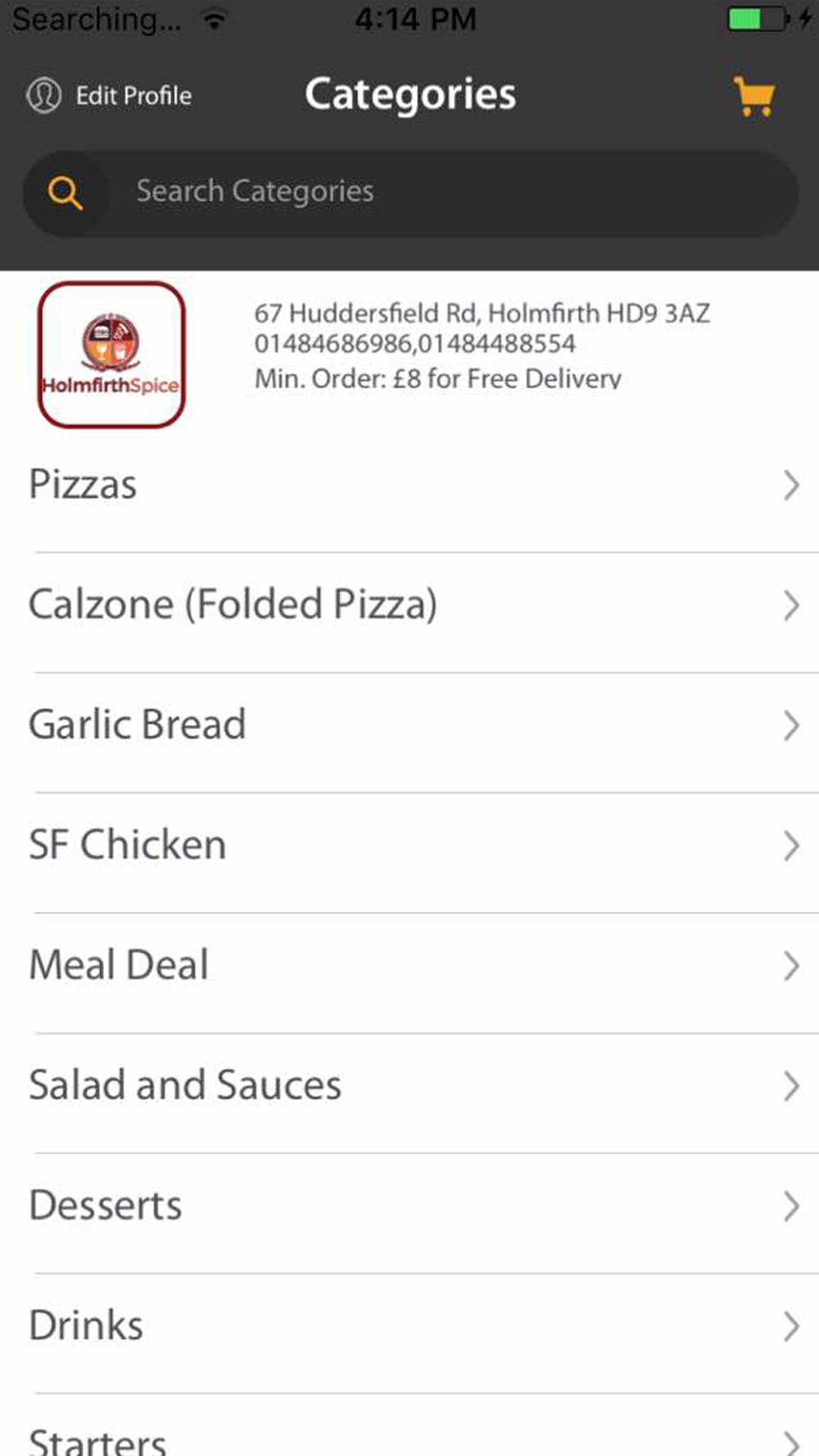
Task: Tap Edit Profile
Action: point(109,96)
